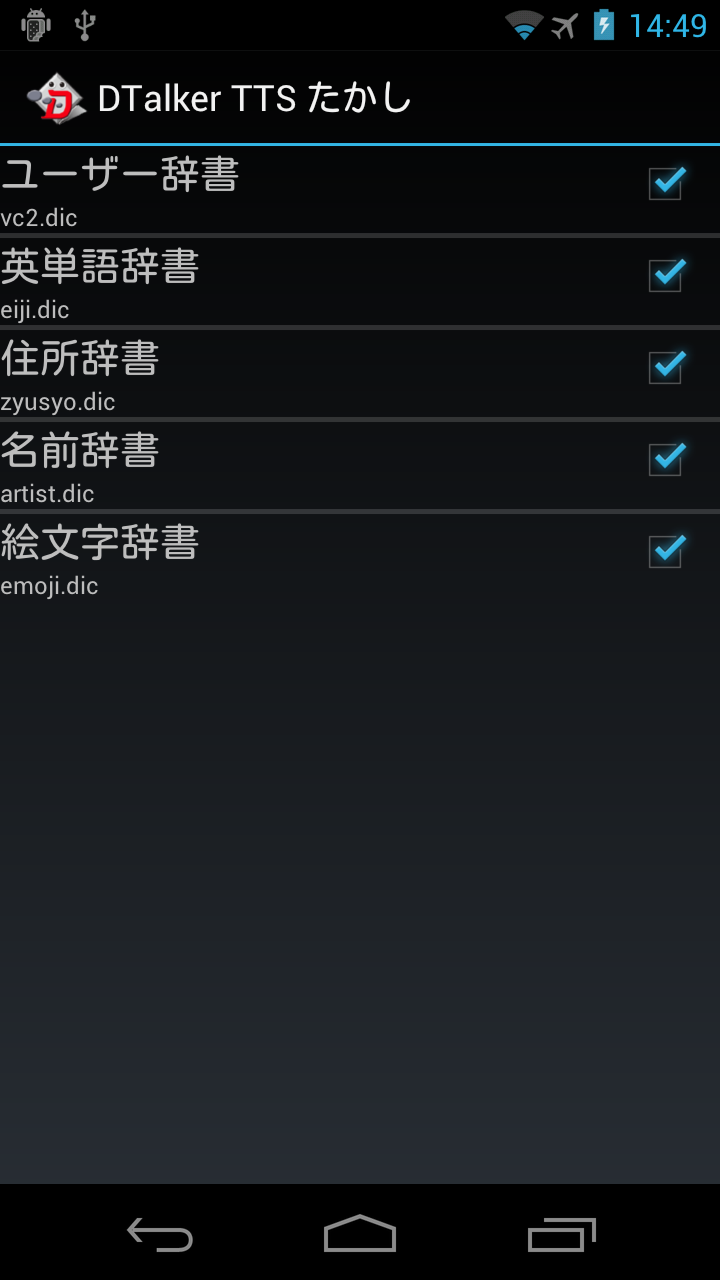Open the recent apps view
Screen dimensions: 720x1280
[561, 1235]
